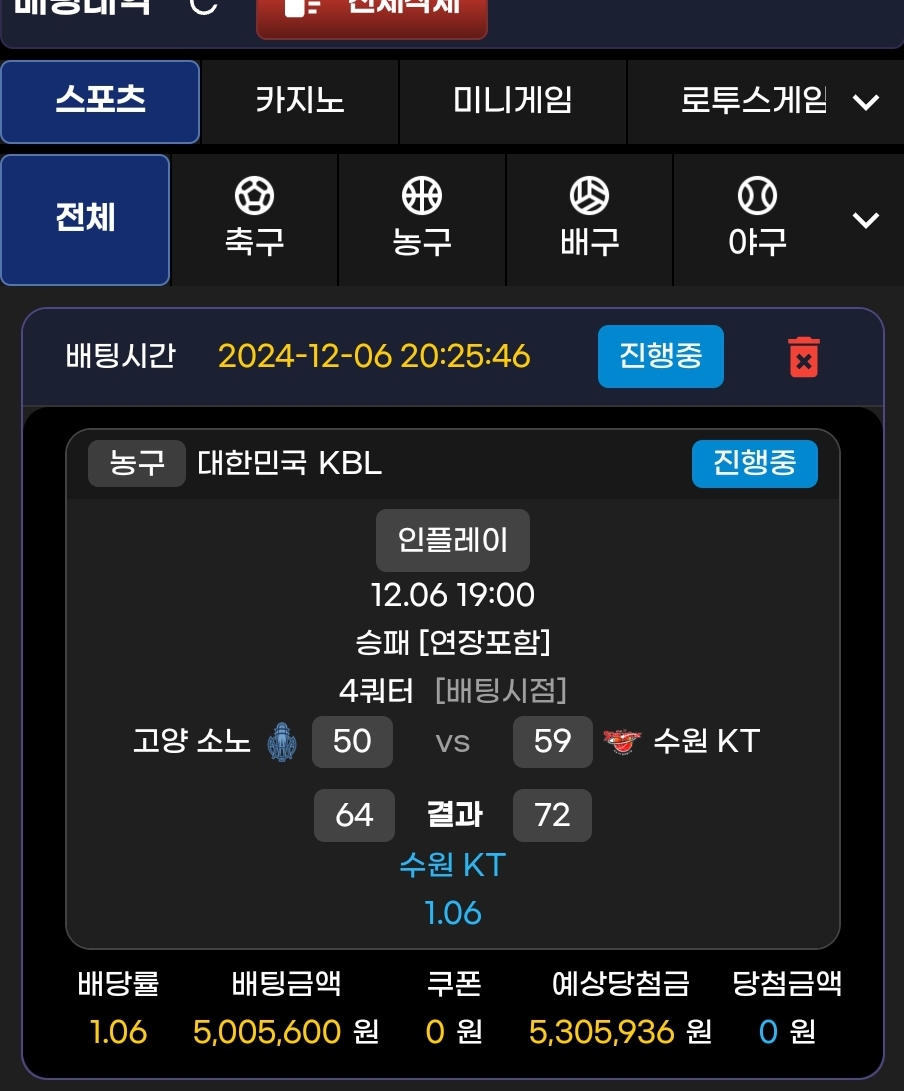The image size is (904, 1091).
Task: Filter bets by 축구
Action: coord(254,218)
